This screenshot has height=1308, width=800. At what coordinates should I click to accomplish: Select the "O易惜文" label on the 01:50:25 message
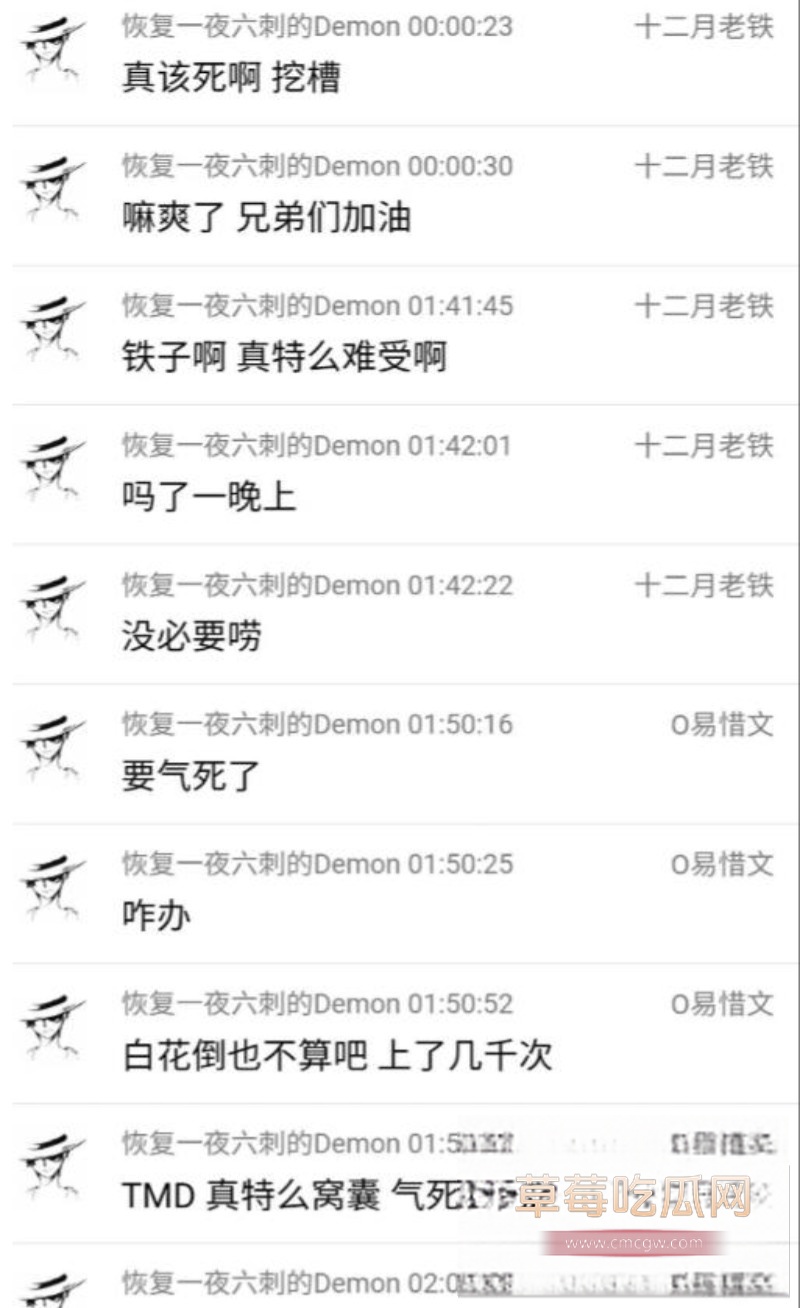(722, 864)
